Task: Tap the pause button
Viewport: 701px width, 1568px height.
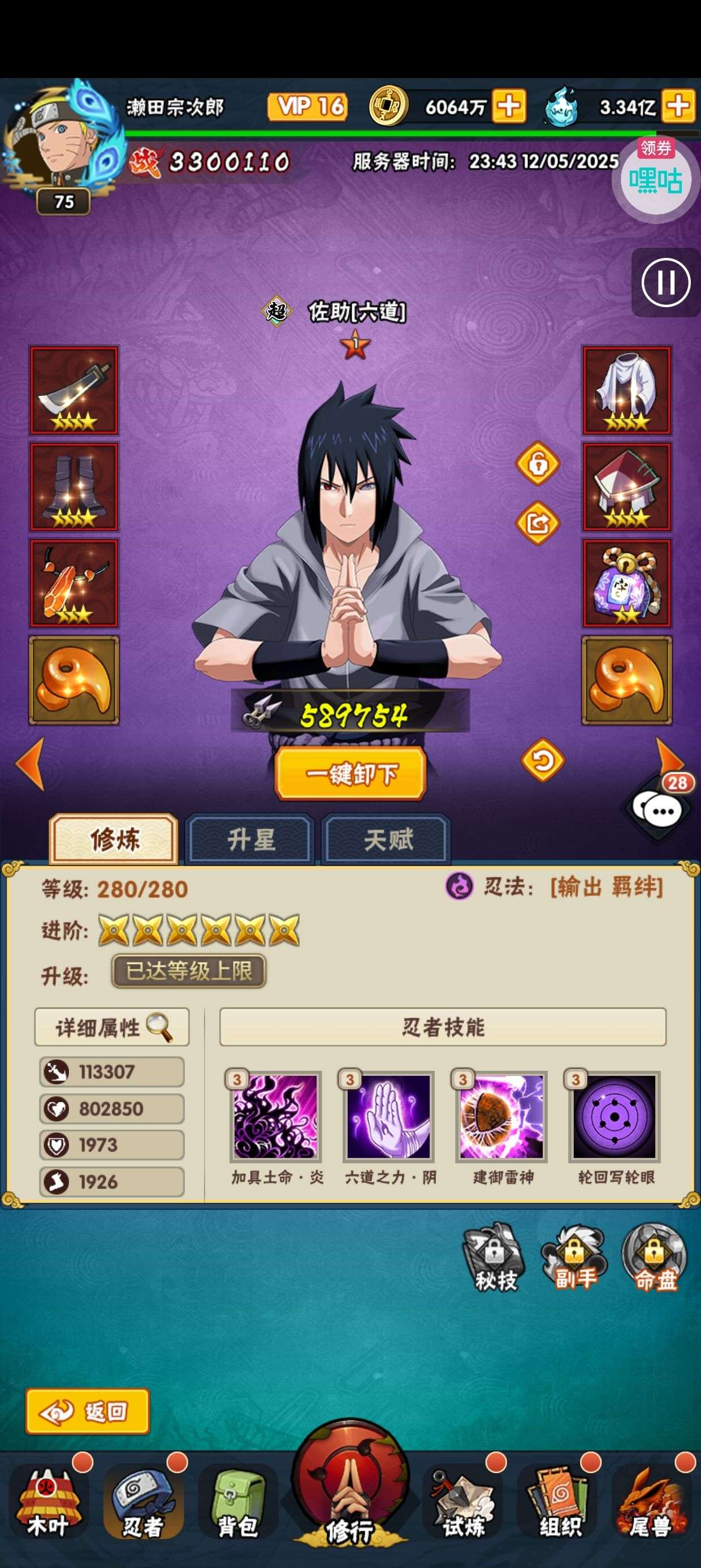Action: click(x=666, y=282)
